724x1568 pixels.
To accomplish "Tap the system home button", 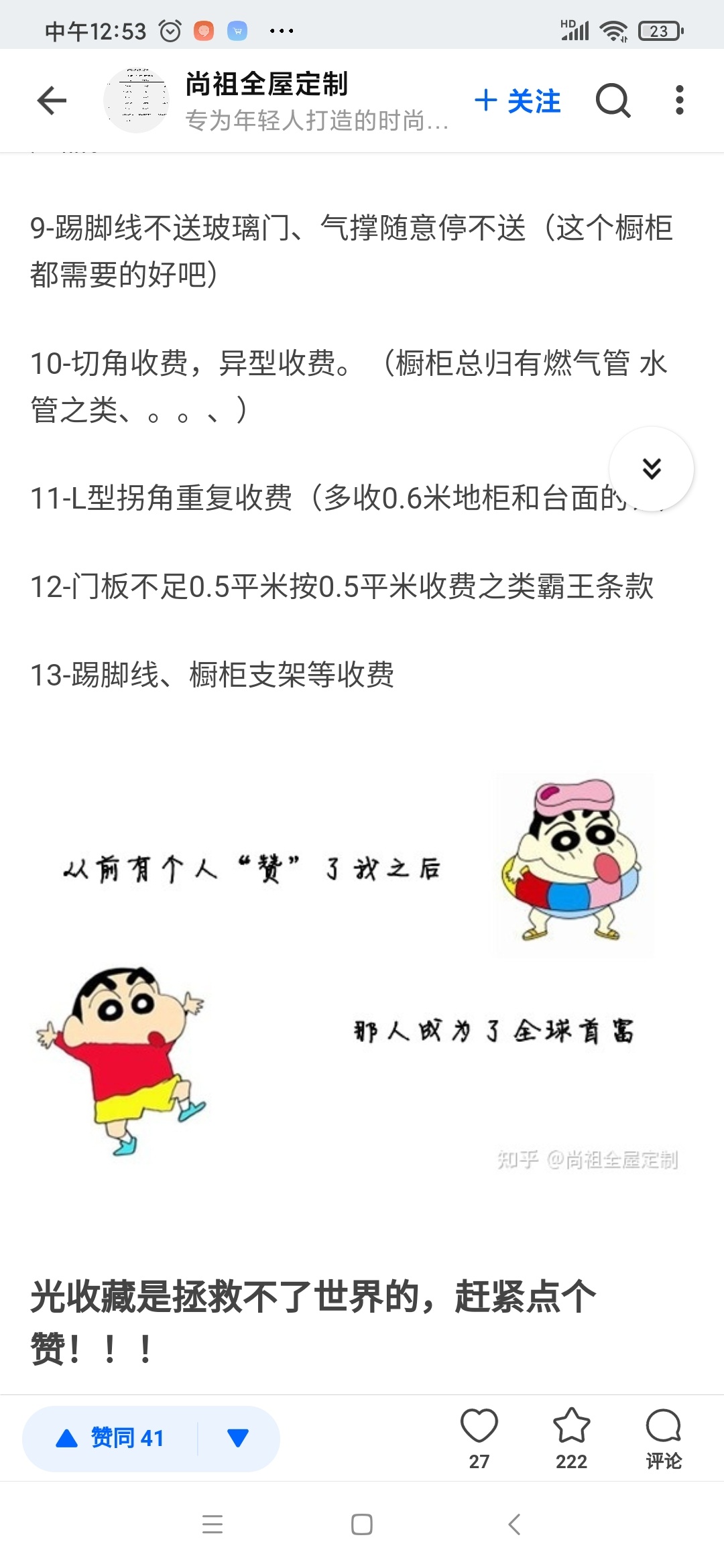I will coord(362,1524).
